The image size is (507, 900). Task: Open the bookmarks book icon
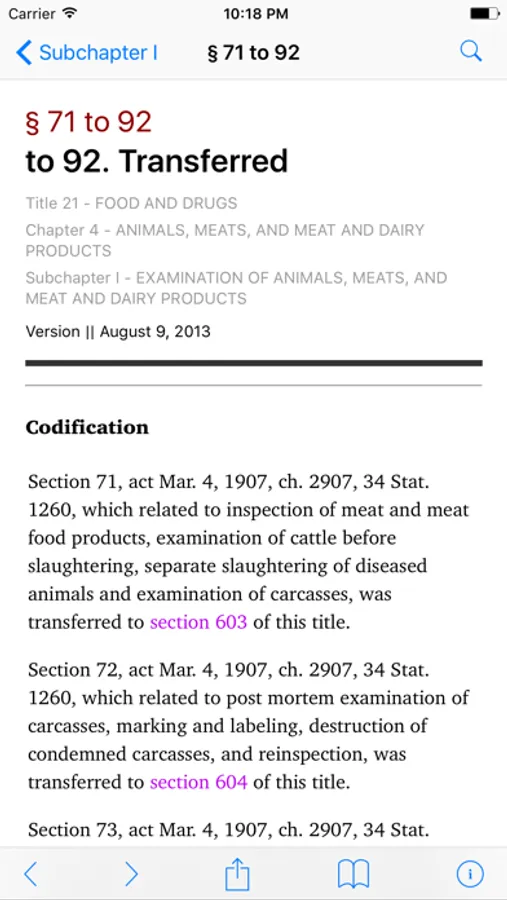point(353,874)
